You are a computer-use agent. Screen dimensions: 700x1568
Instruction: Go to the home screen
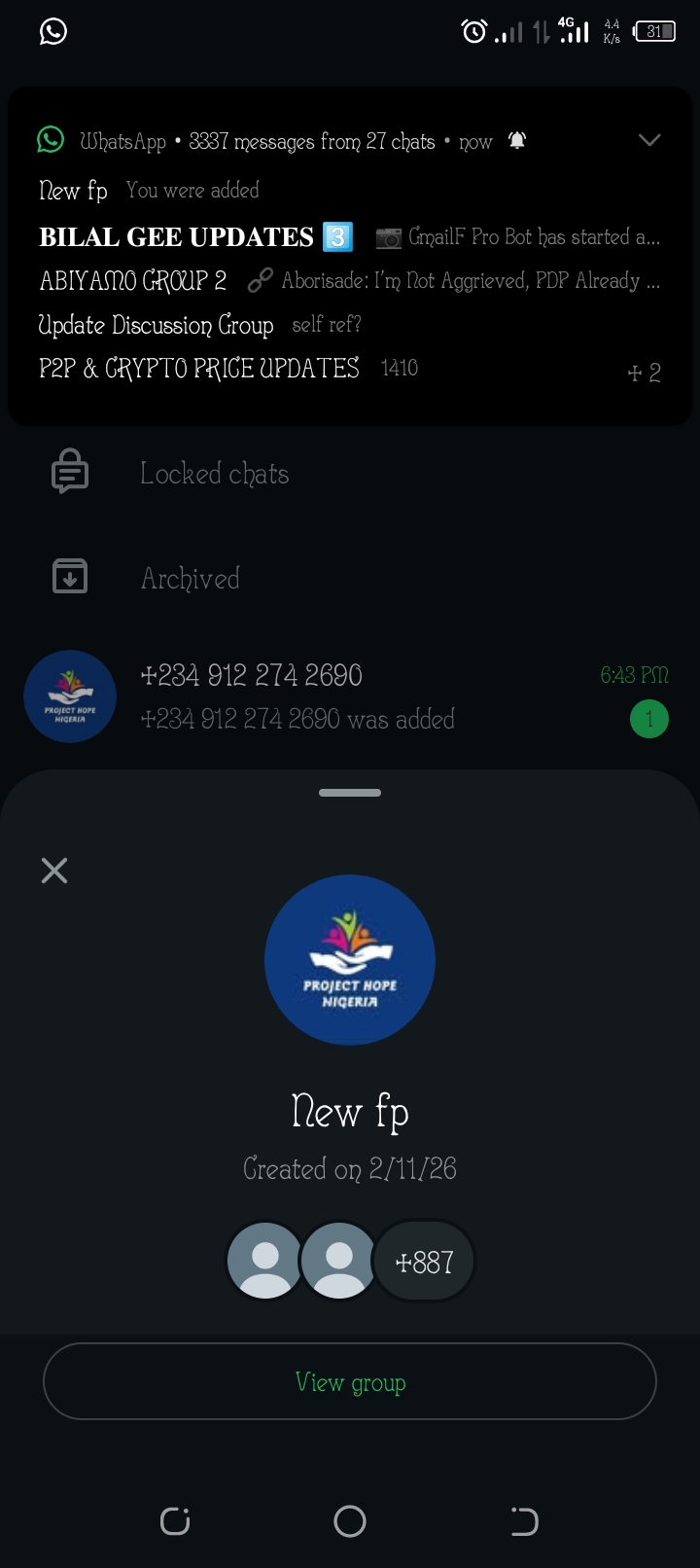click(x=350, y=1521)
